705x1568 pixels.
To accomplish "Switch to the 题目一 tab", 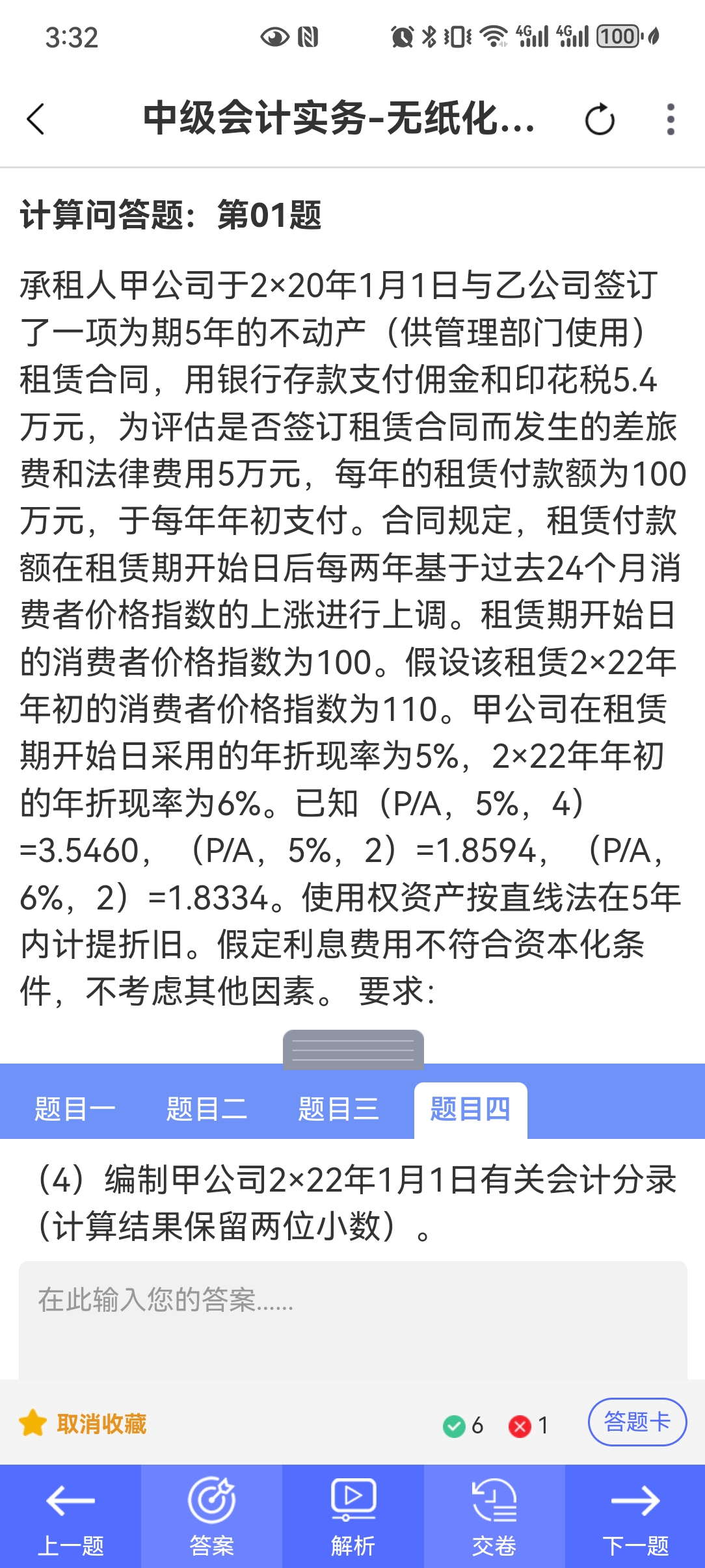I will click(75, 1109).
